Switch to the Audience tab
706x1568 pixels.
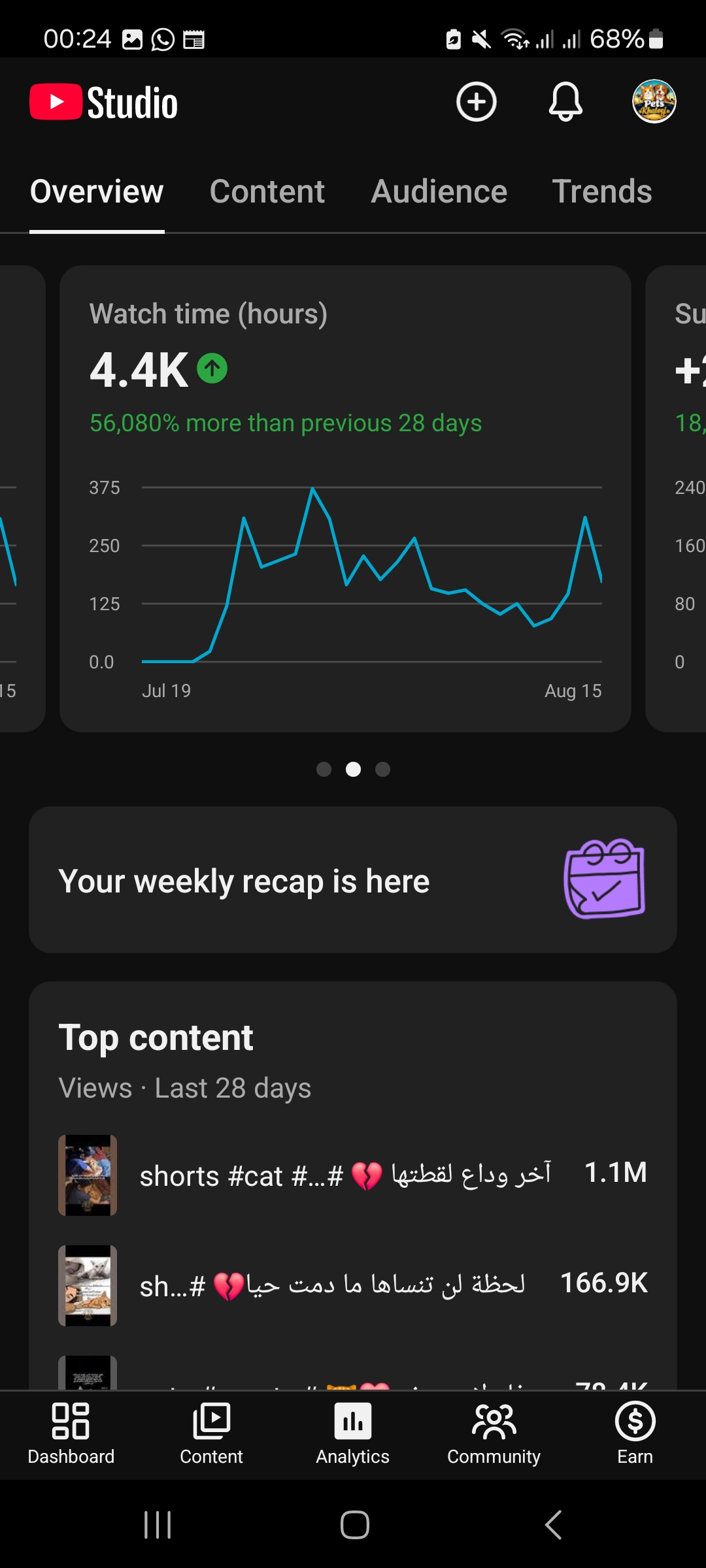[x=439, y=192]
